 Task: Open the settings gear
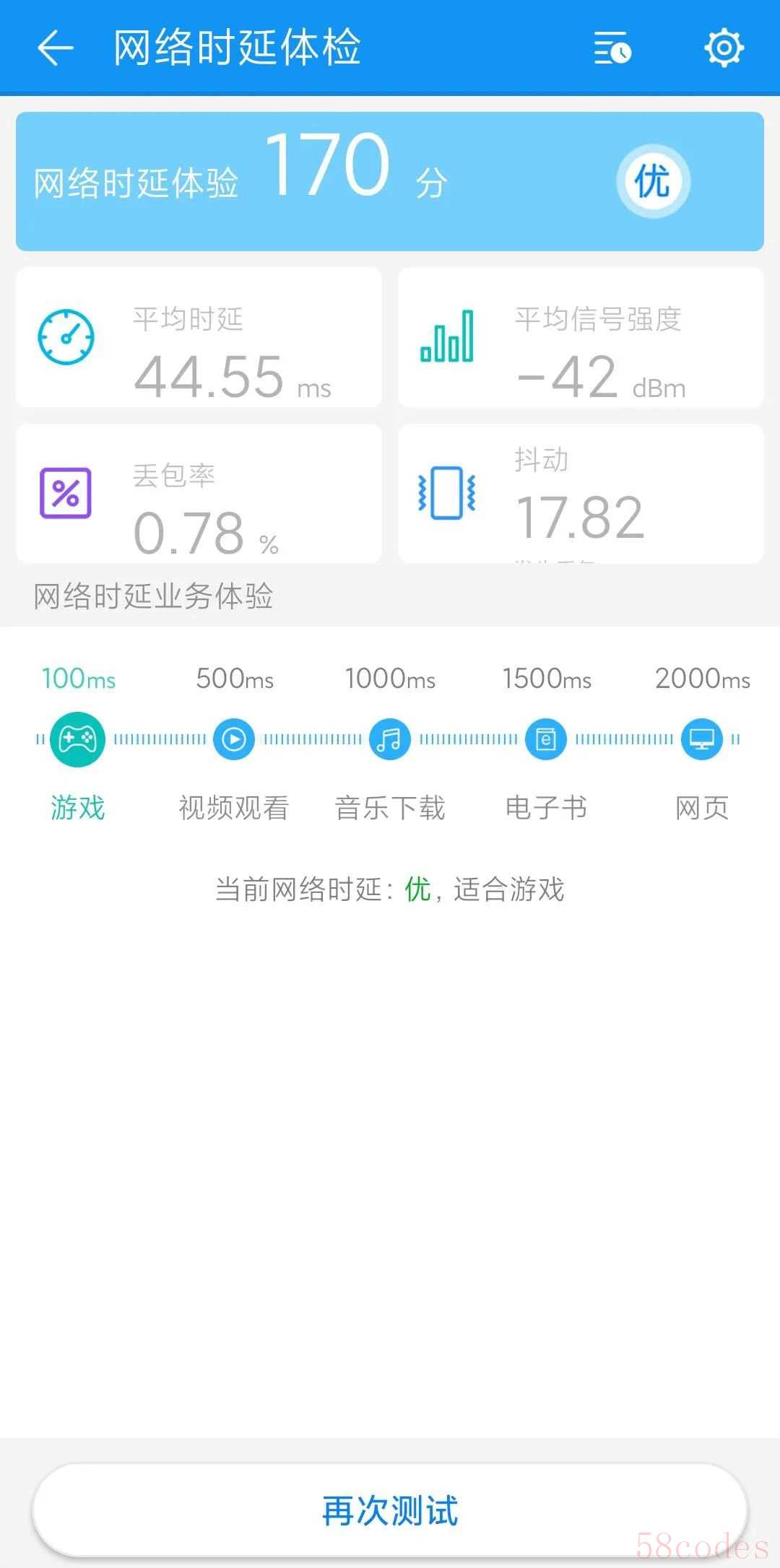coord(724,48)
